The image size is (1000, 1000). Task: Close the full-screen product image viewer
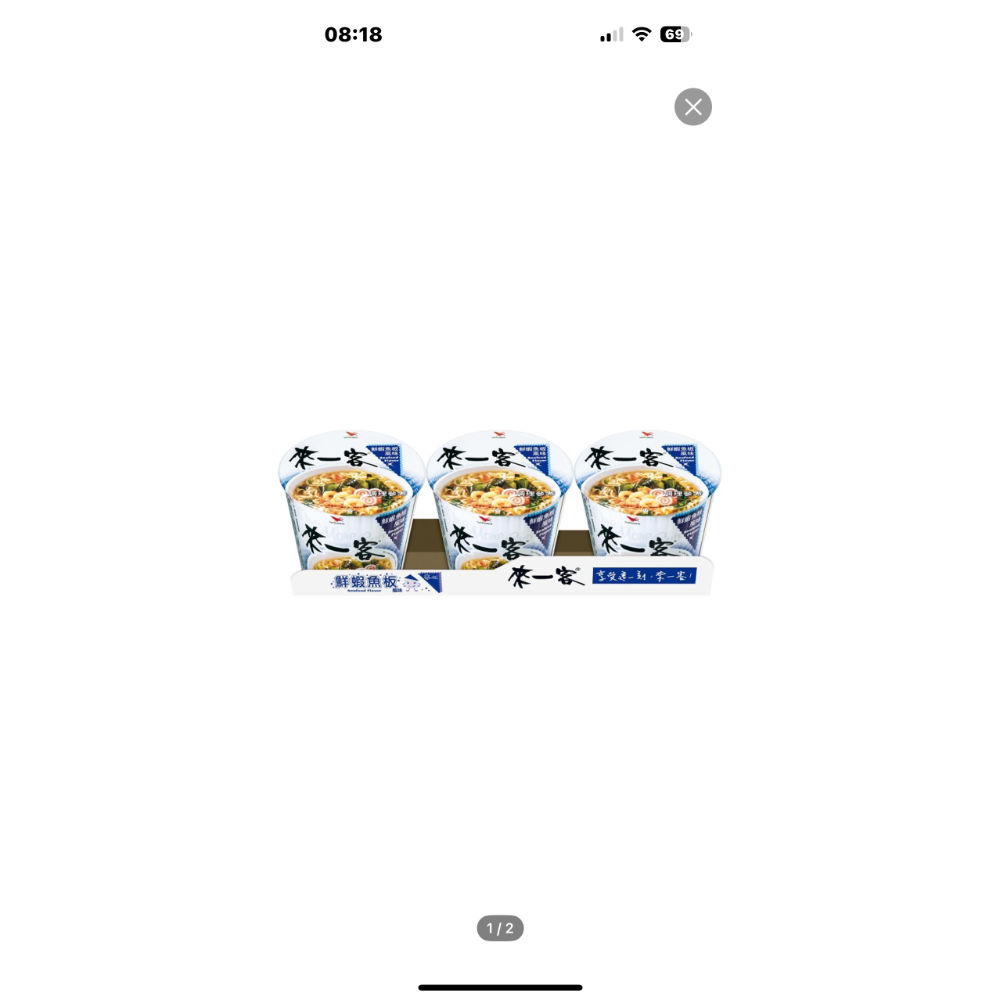coord(693,107)
